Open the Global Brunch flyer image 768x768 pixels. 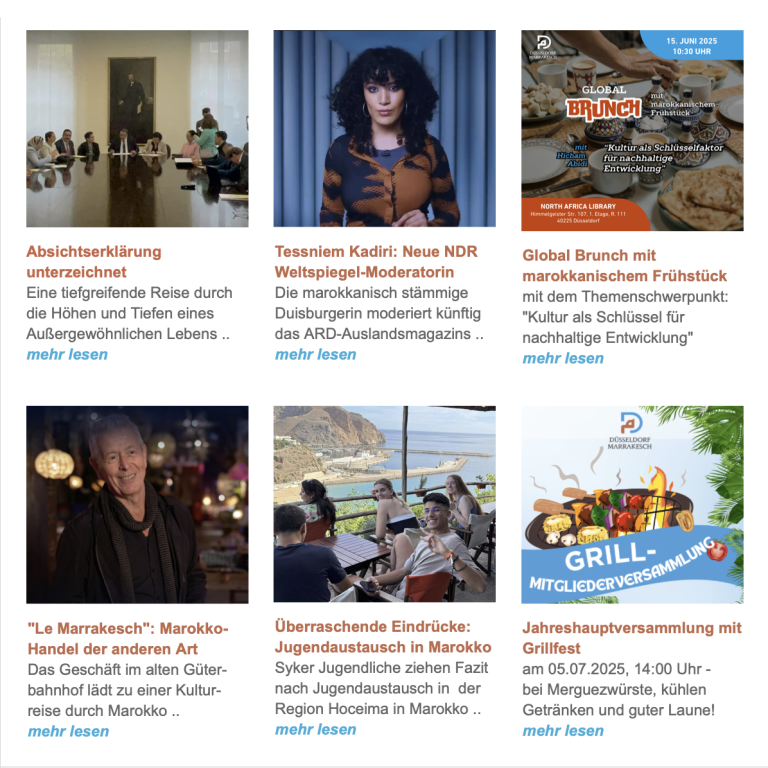[632, 130]
